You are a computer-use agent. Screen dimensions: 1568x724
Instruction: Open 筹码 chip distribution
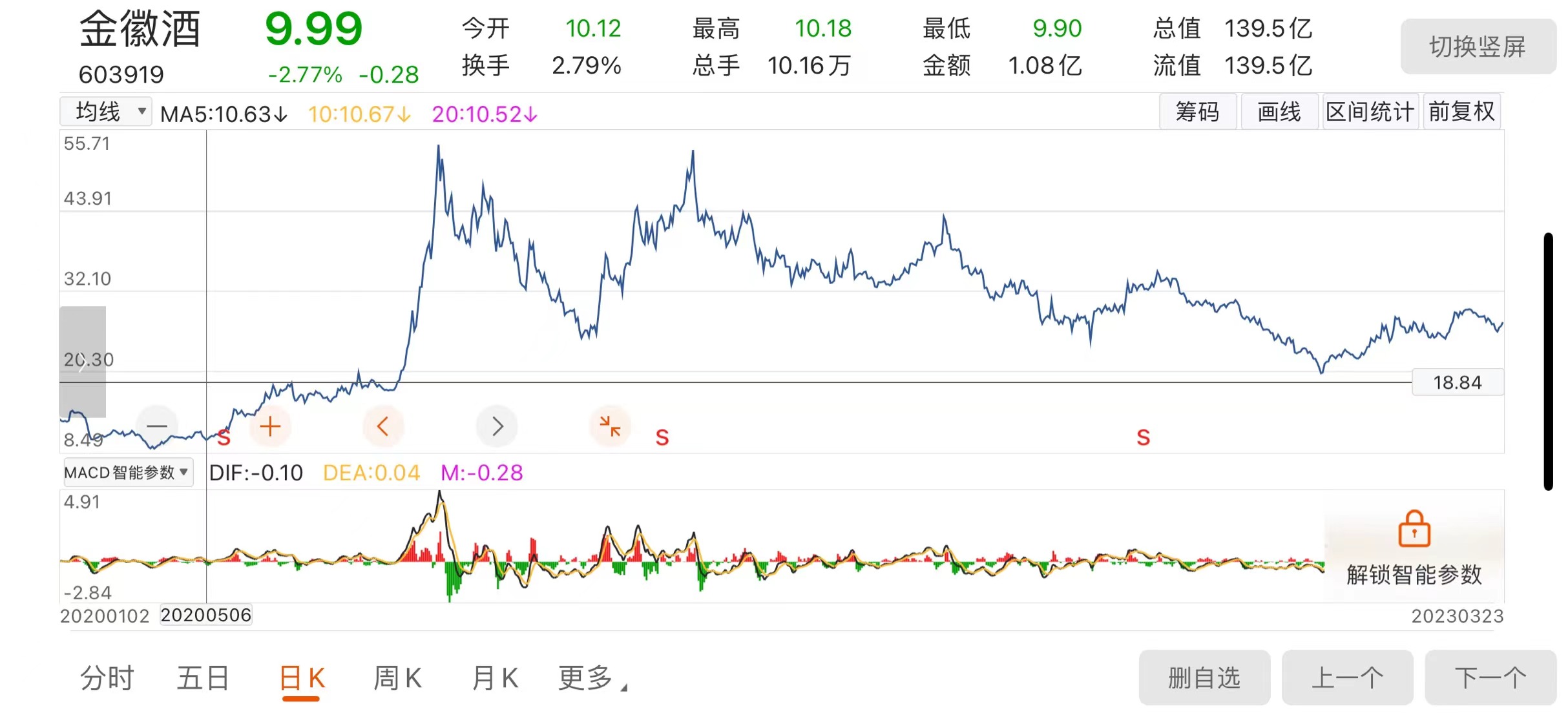[1197, 112]
